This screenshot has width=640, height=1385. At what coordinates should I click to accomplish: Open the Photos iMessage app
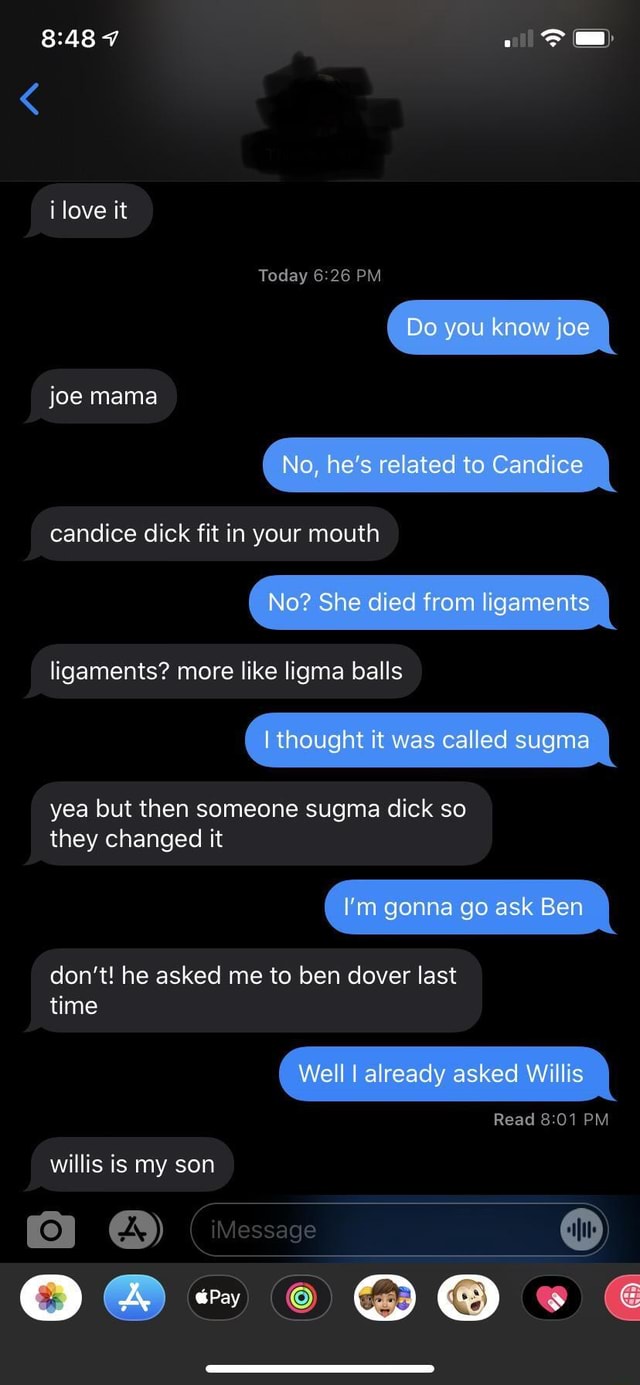tap(50, 1297)
